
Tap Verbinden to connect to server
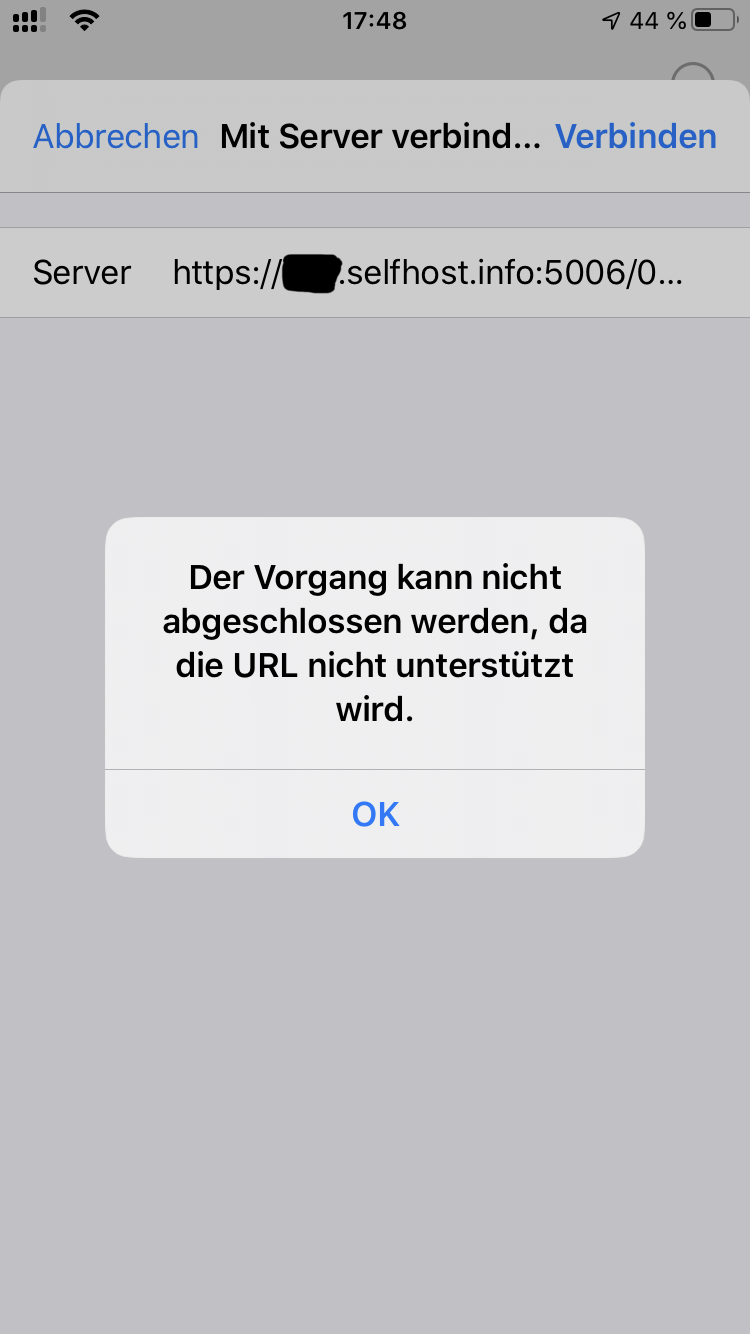point(636,136)
